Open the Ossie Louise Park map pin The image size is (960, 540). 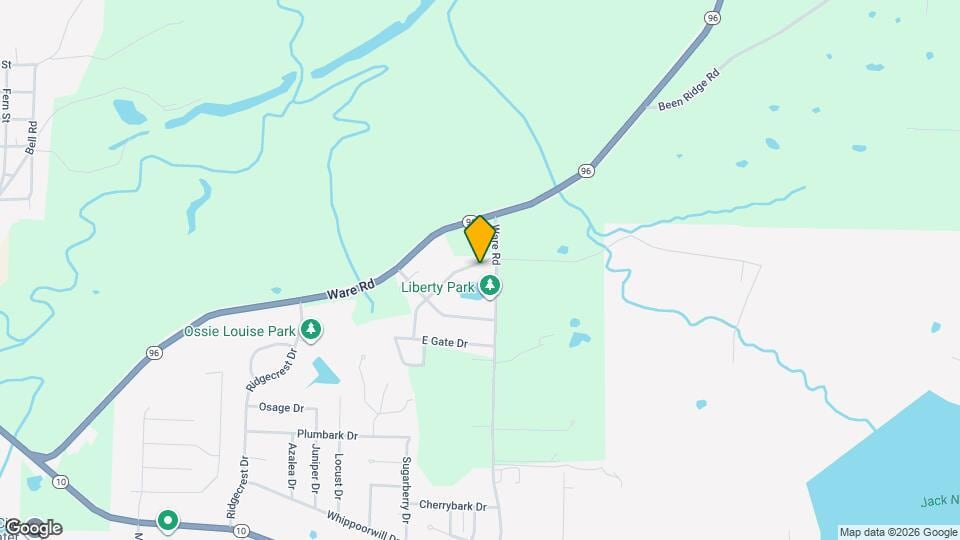click(x=312, y=329)
